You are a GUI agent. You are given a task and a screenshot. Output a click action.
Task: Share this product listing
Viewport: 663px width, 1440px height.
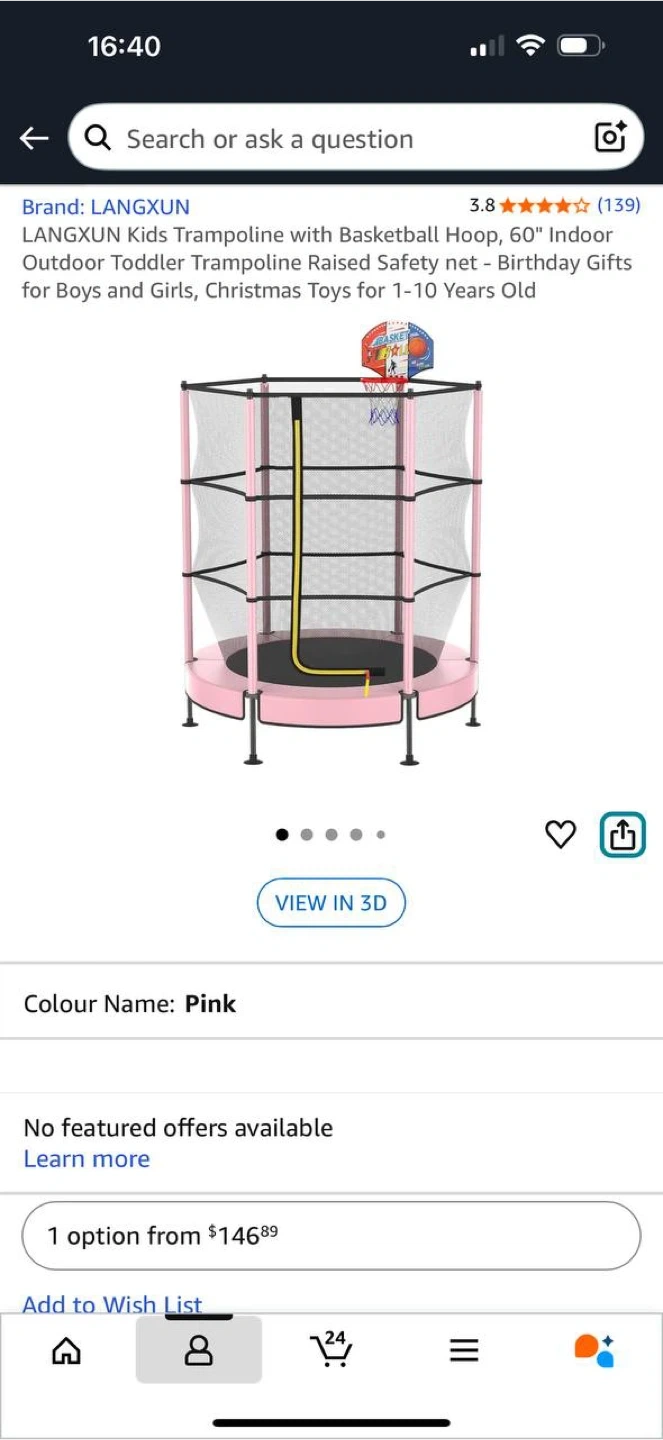[x=622, y=834]
